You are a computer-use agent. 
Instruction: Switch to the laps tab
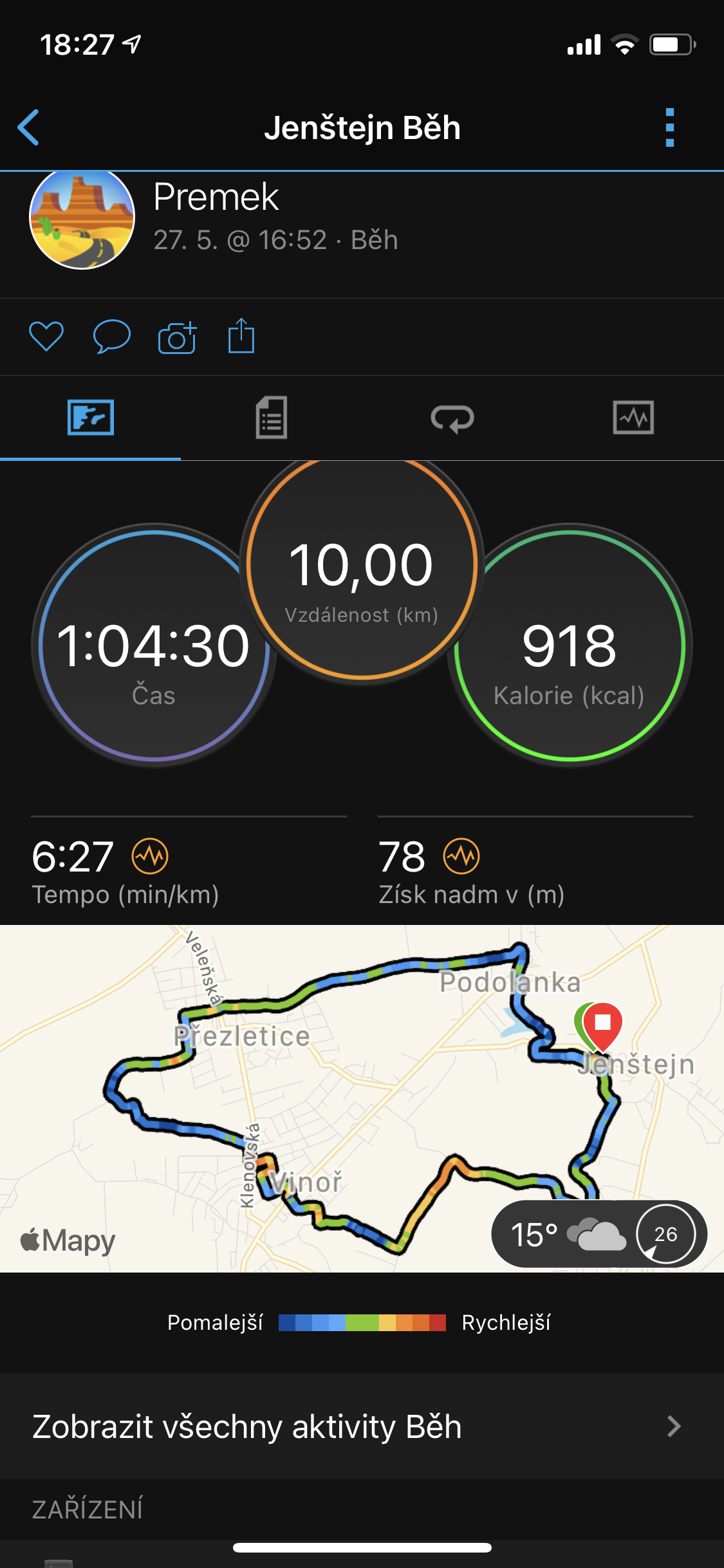[452, 418]
